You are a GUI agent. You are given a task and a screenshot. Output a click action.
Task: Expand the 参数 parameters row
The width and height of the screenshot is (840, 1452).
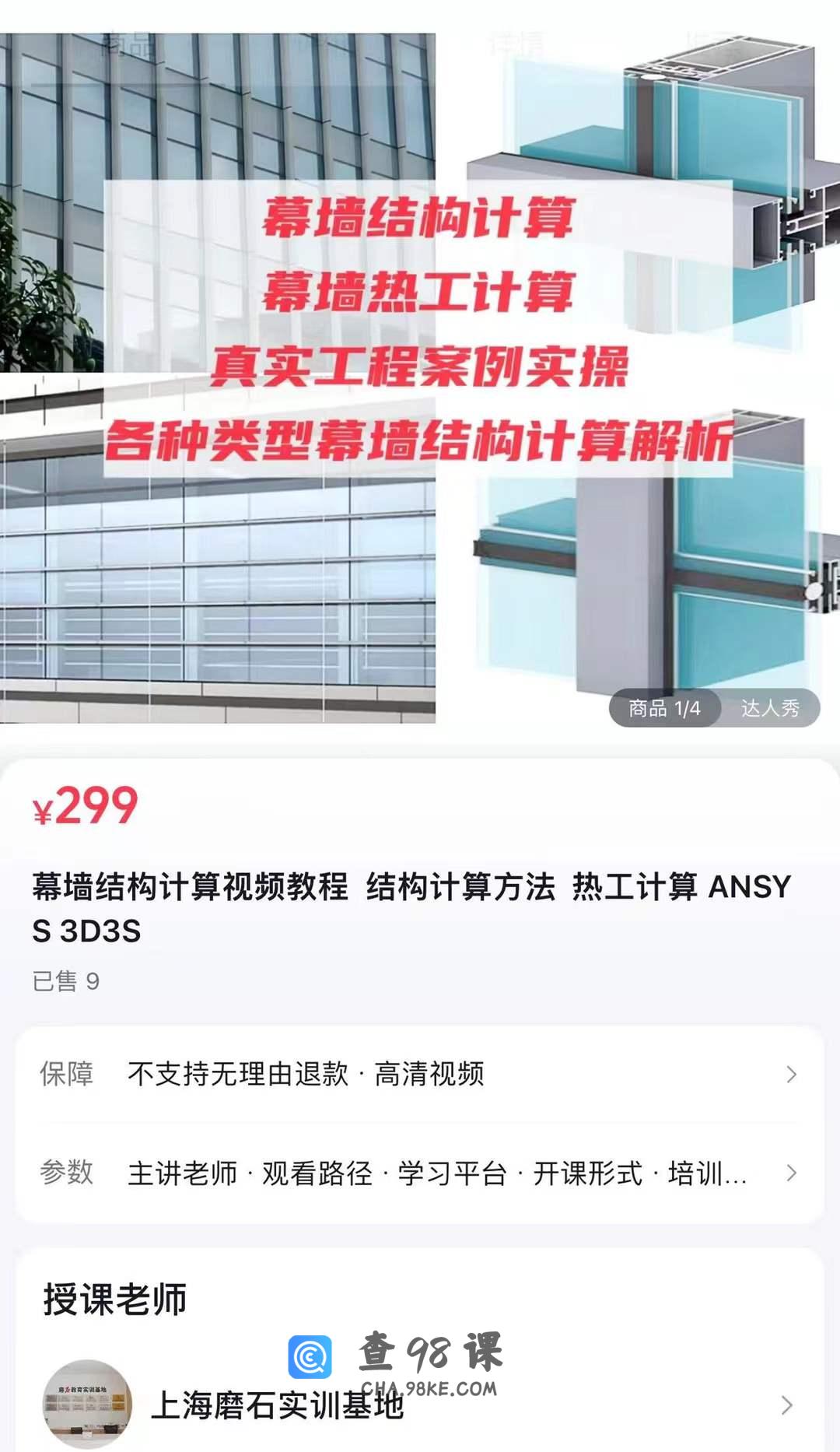coord(420,1173)
